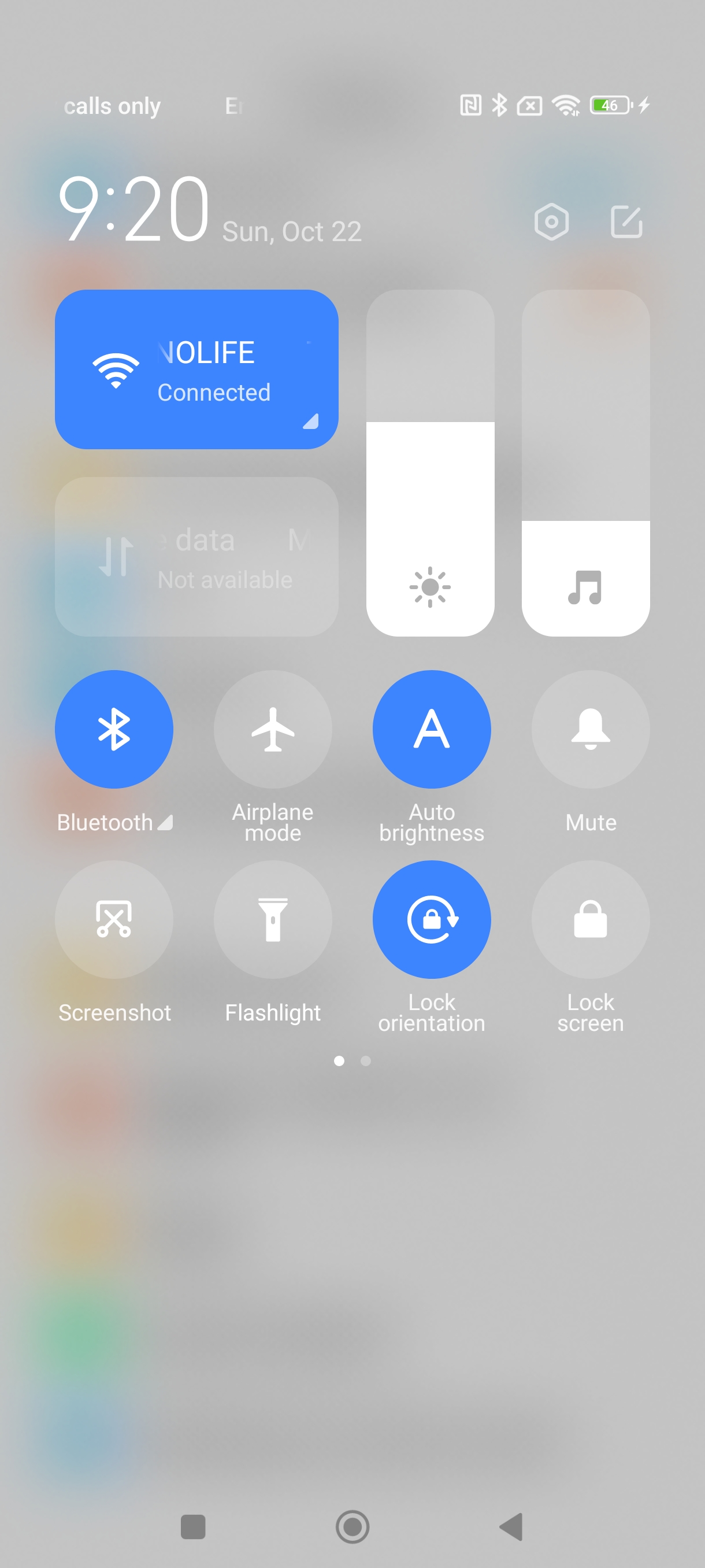This screenshot has width=705, height=1568.
Task: Turn on Mute
Action: (x=590, y=728)
